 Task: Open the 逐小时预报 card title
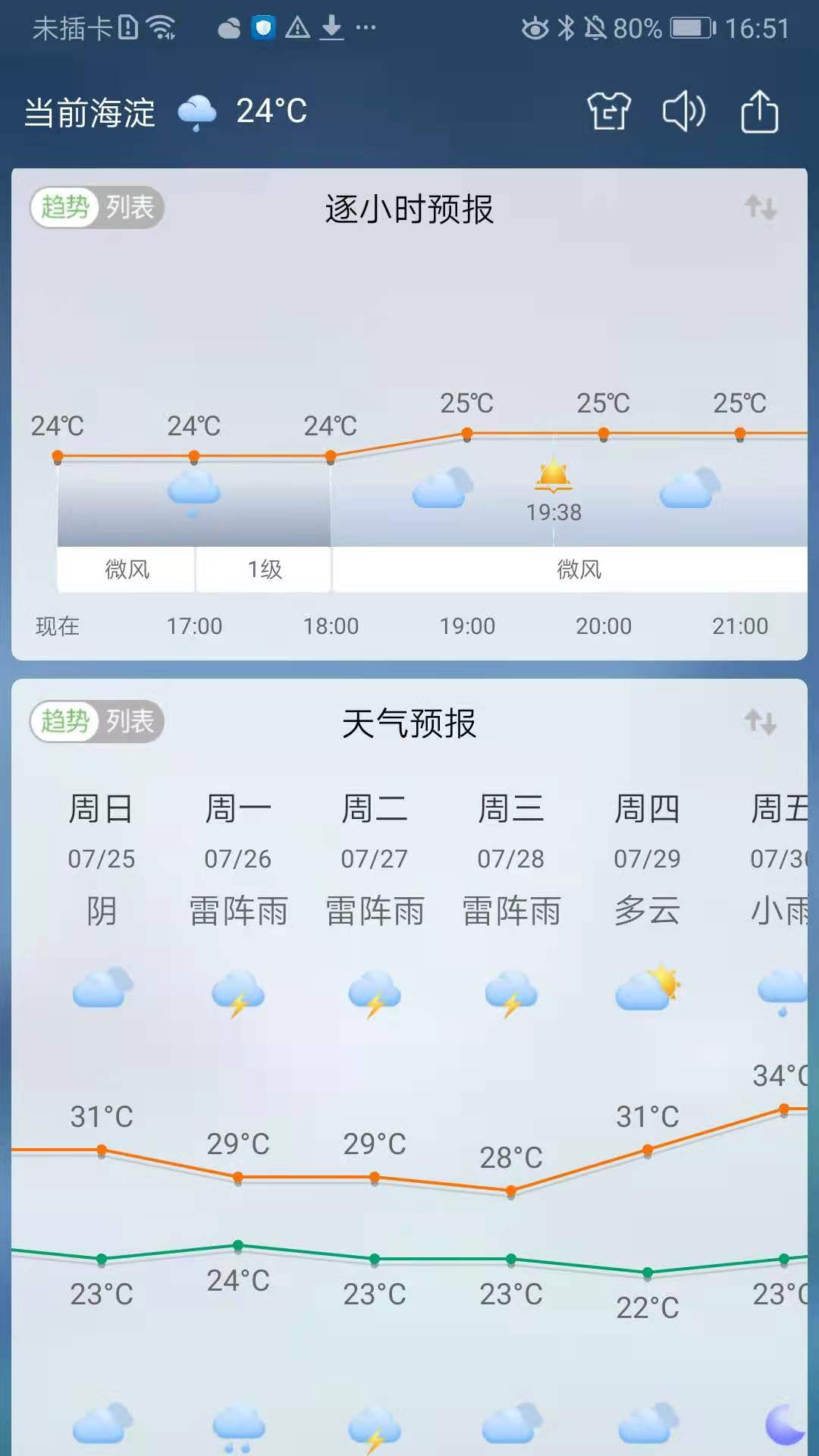(x=409, y=210)
